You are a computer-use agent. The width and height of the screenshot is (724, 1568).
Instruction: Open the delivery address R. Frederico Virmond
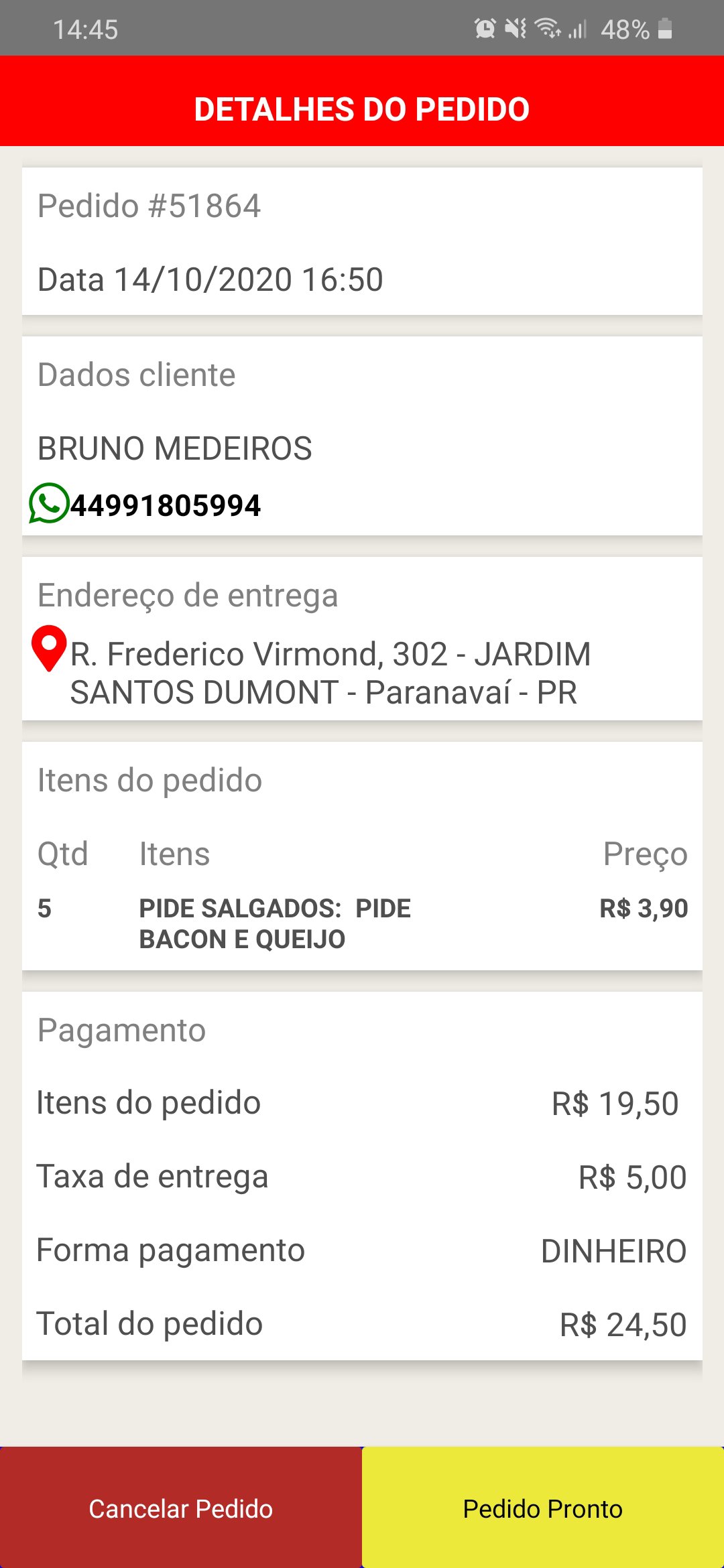[330, 673]
